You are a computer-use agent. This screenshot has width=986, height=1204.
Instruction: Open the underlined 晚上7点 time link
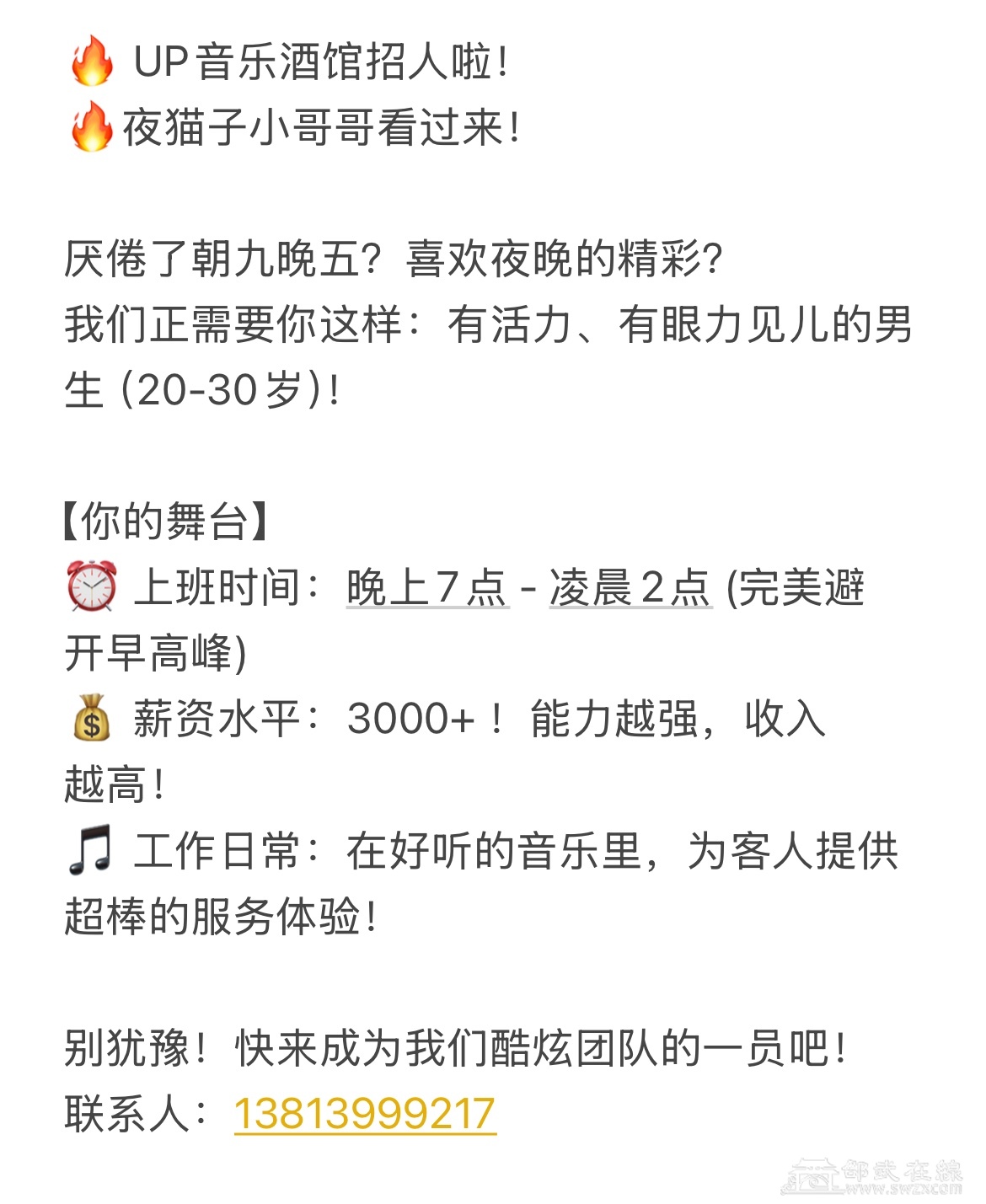pyautogui.click(x=427, y=587)
